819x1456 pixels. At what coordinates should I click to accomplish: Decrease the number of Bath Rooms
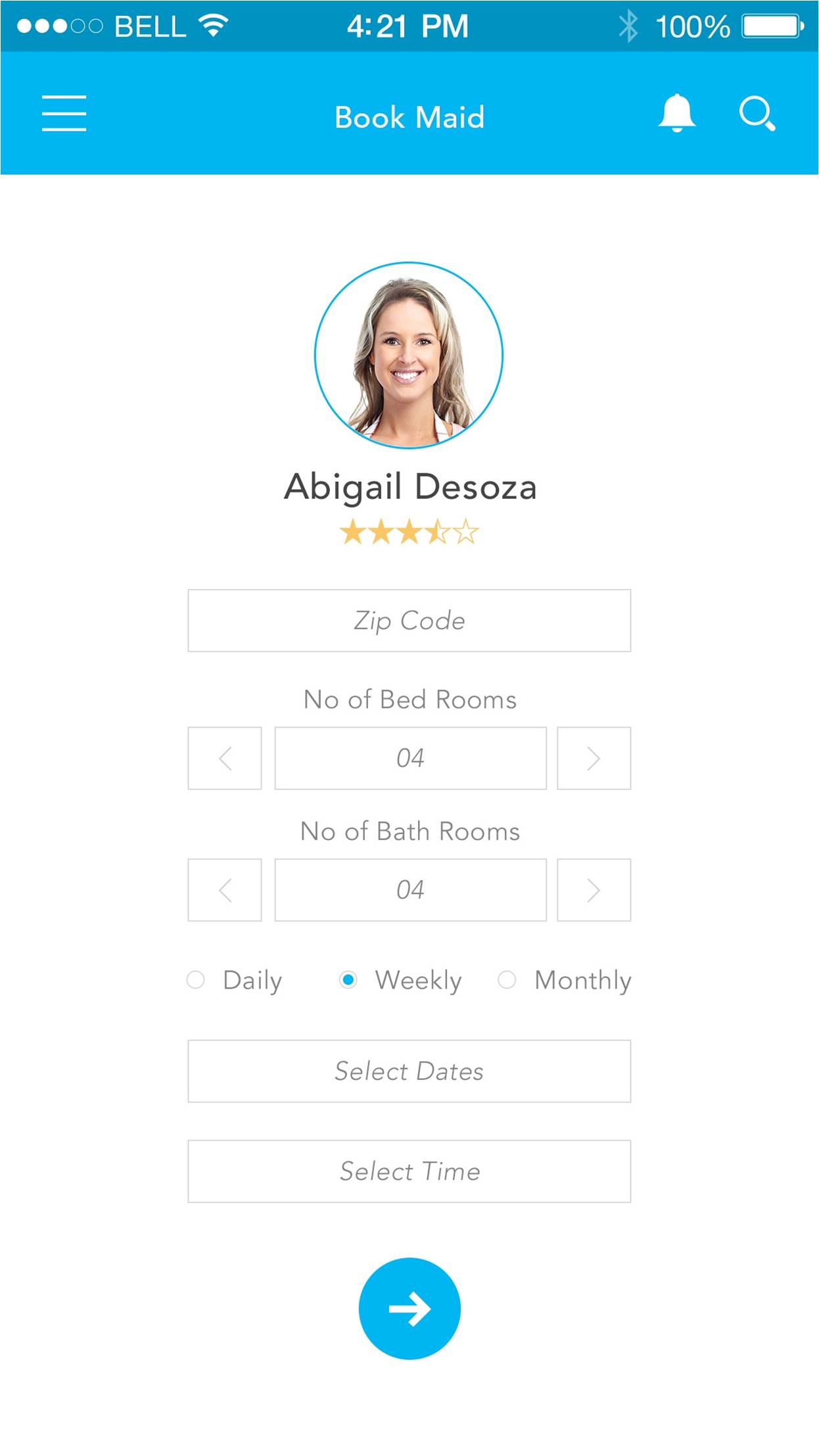coord(225,890)
